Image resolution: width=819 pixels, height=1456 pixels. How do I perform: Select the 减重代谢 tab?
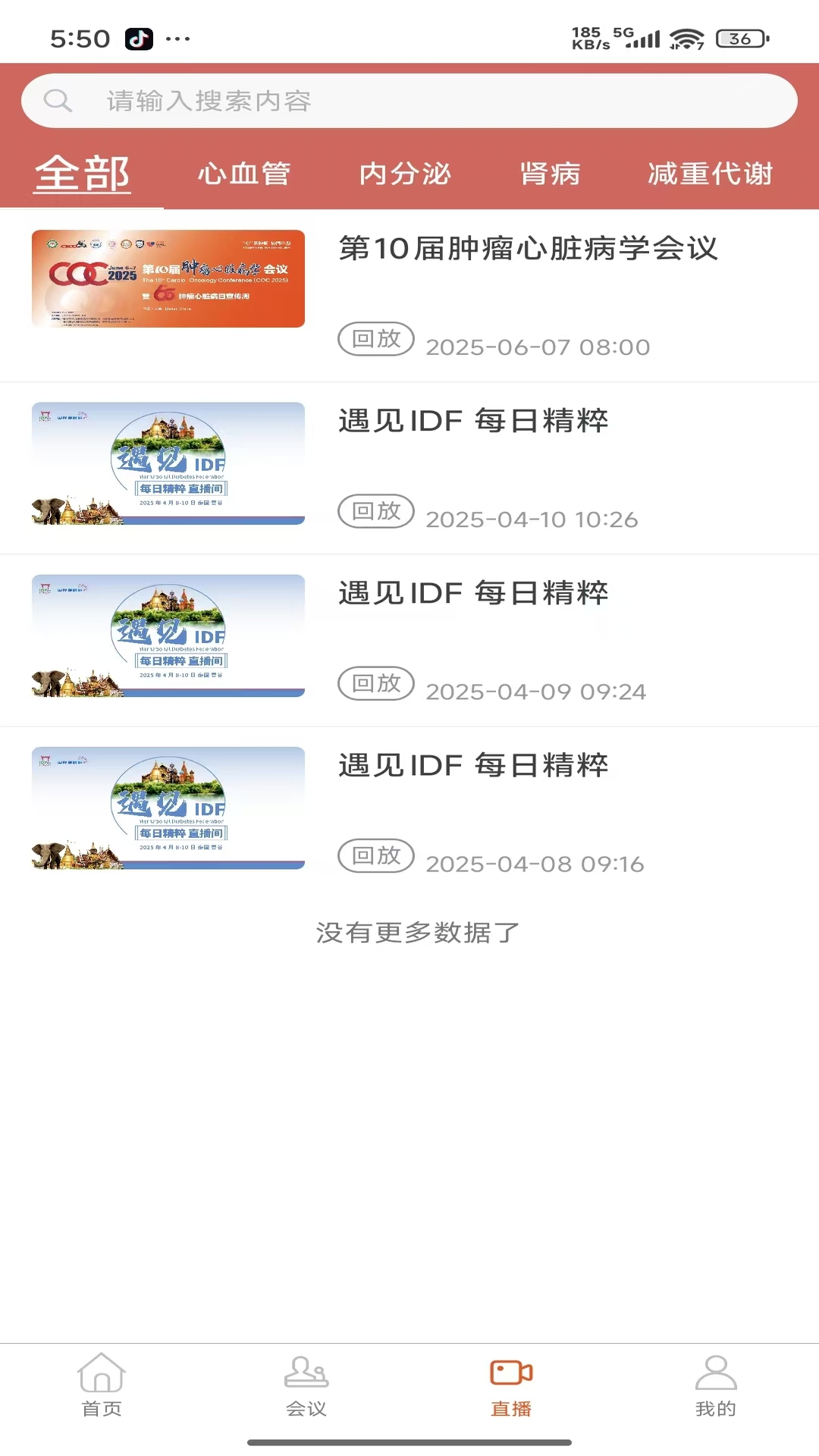pyautogui.click(x=710, y=174)
